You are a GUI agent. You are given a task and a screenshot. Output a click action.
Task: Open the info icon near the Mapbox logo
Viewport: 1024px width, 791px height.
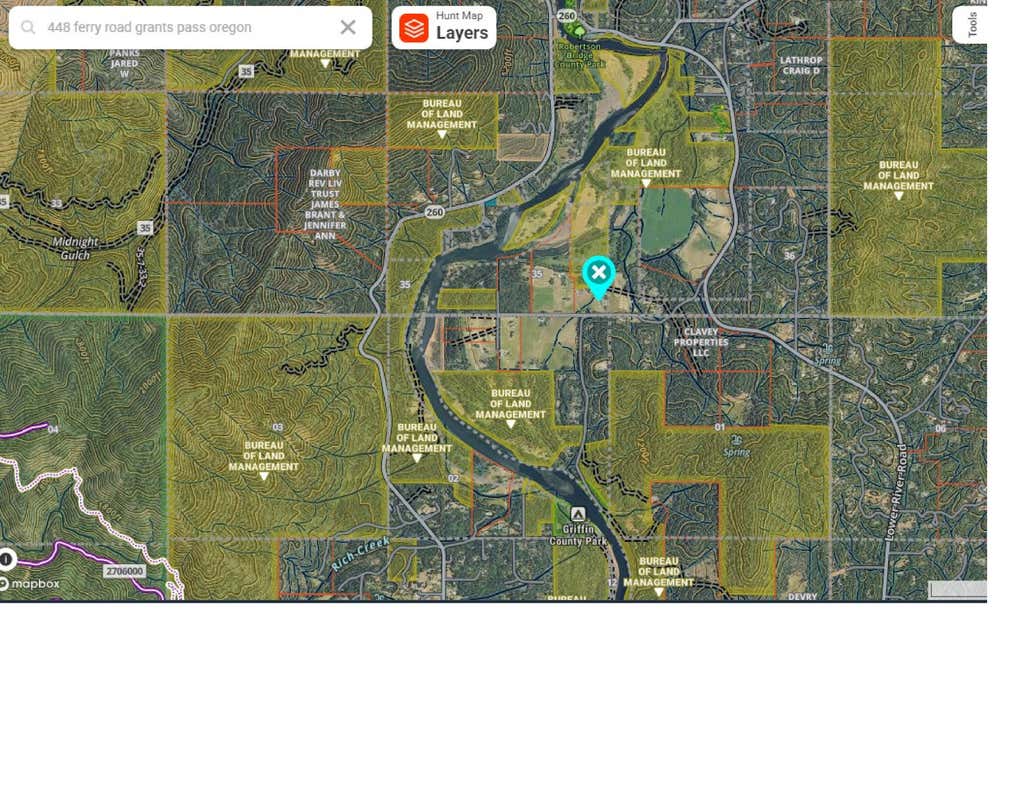point(7,559)
